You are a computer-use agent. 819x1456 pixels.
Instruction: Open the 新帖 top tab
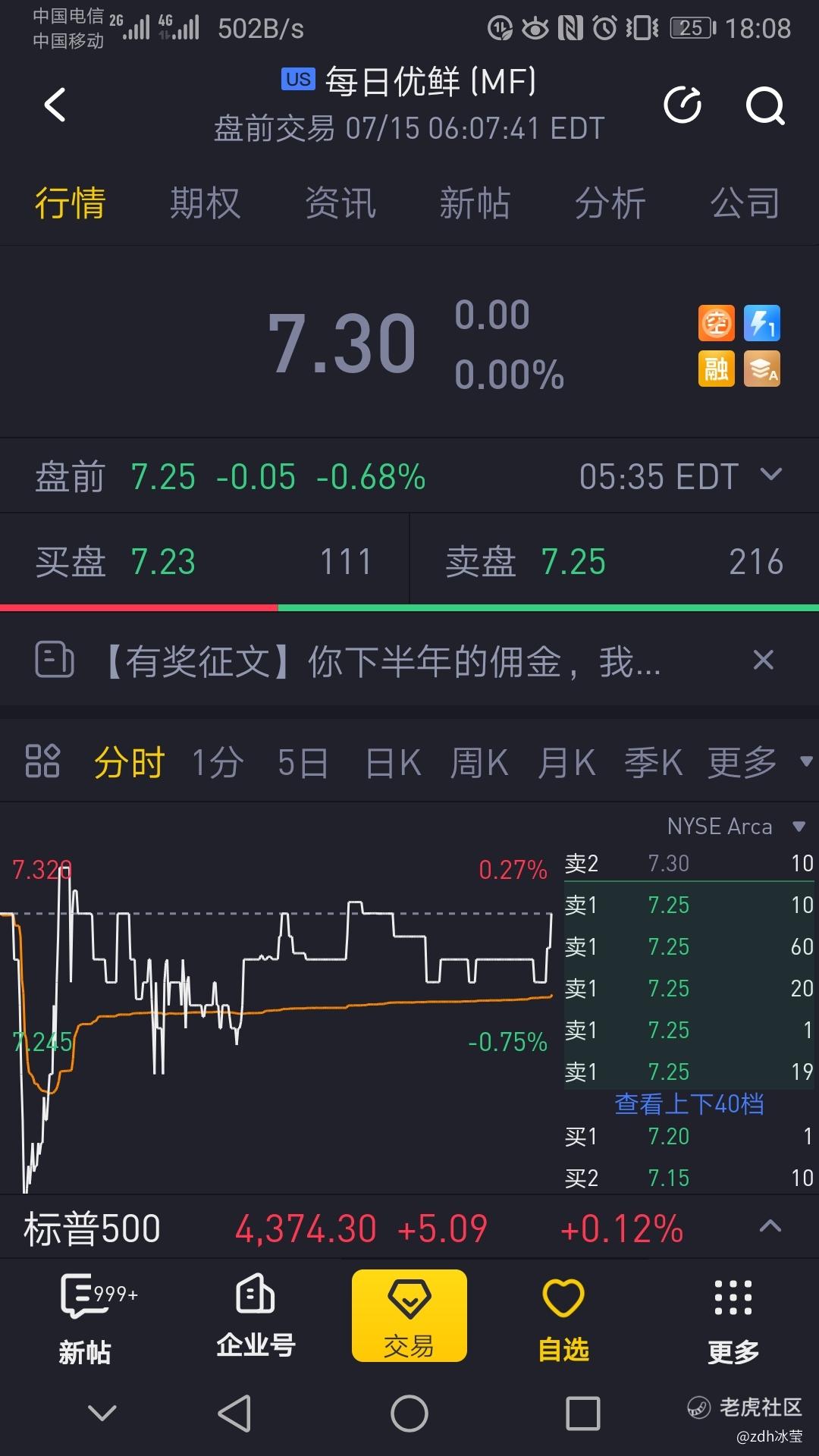(475, 203)
